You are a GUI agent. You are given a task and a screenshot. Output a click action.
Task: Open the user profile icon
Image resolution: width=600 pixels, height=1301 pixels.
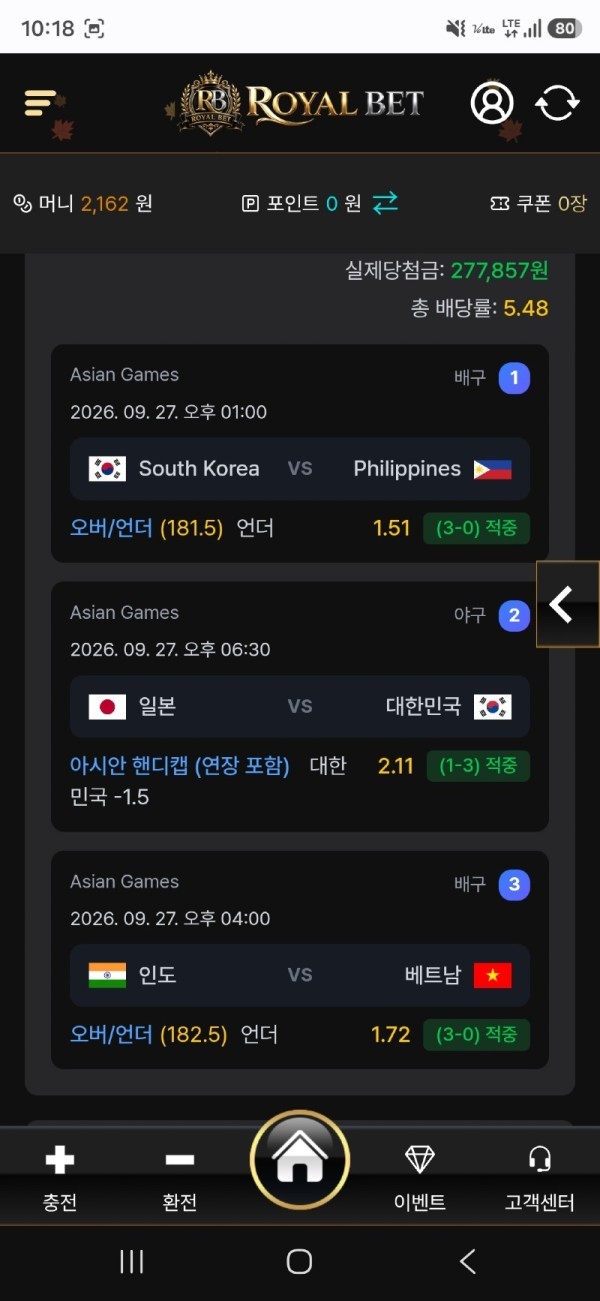(492, 103)
